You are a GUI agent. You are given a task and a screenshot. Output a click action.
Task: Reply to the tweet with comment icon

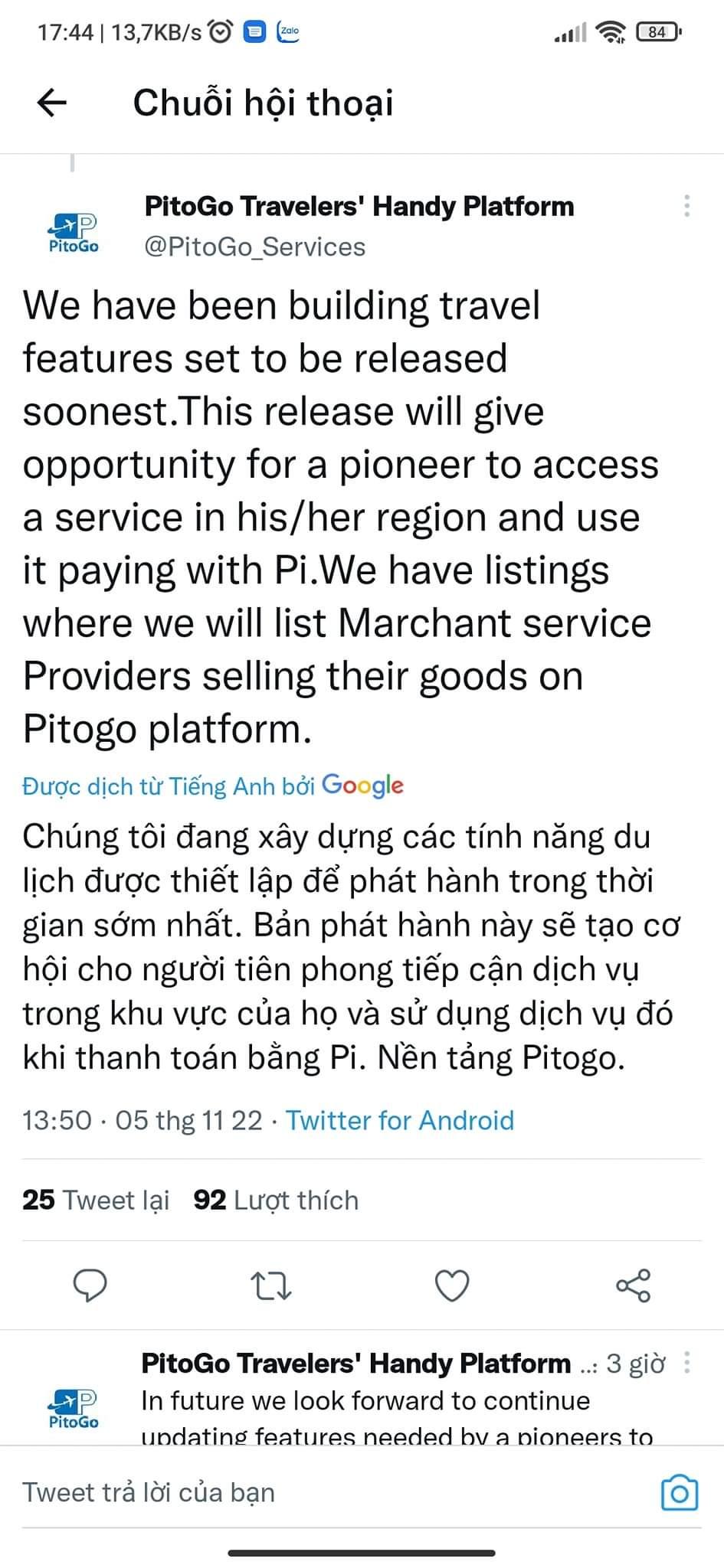coord(90,1285)
